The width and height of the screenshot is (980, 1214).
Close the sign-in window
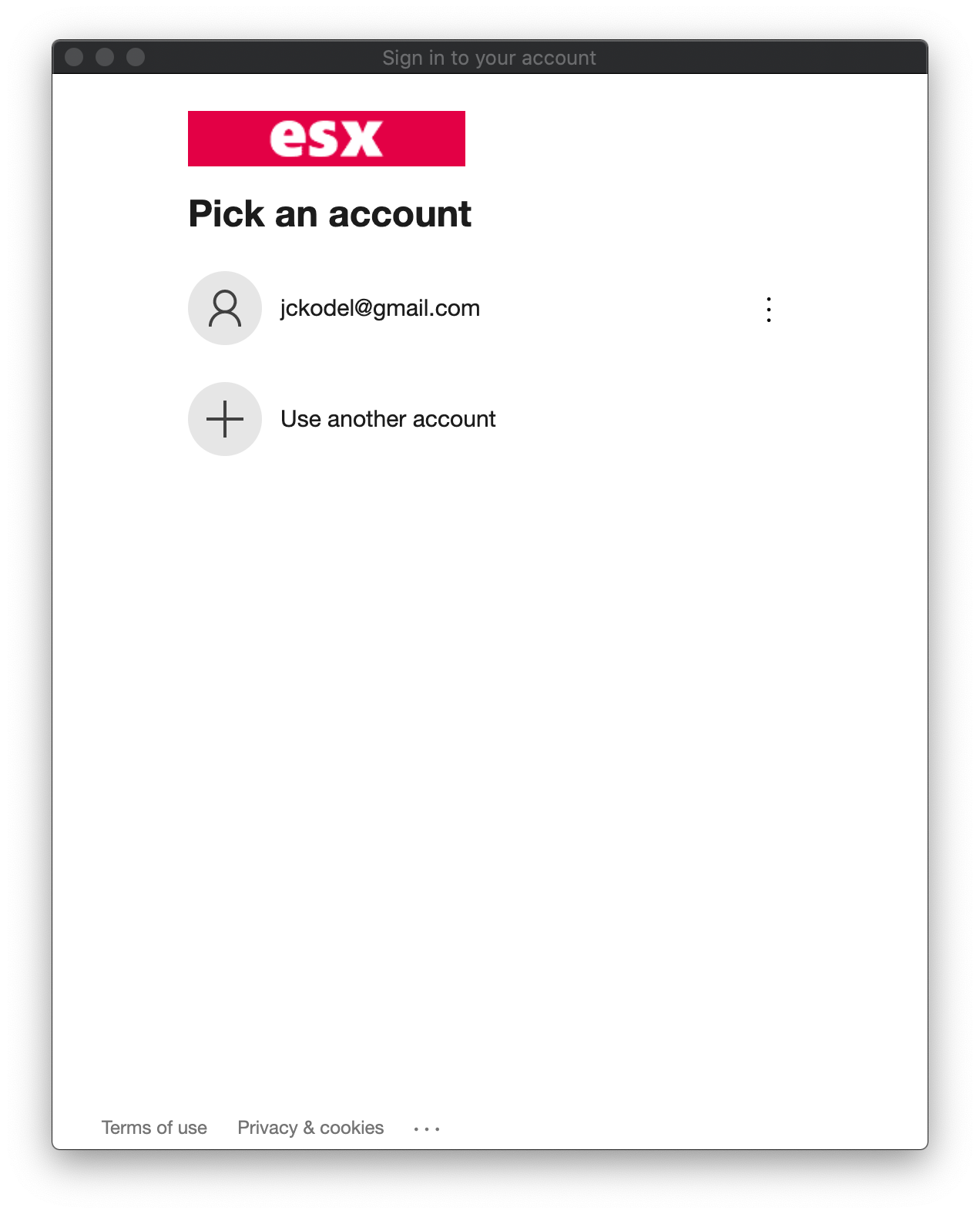pos(74,58)
